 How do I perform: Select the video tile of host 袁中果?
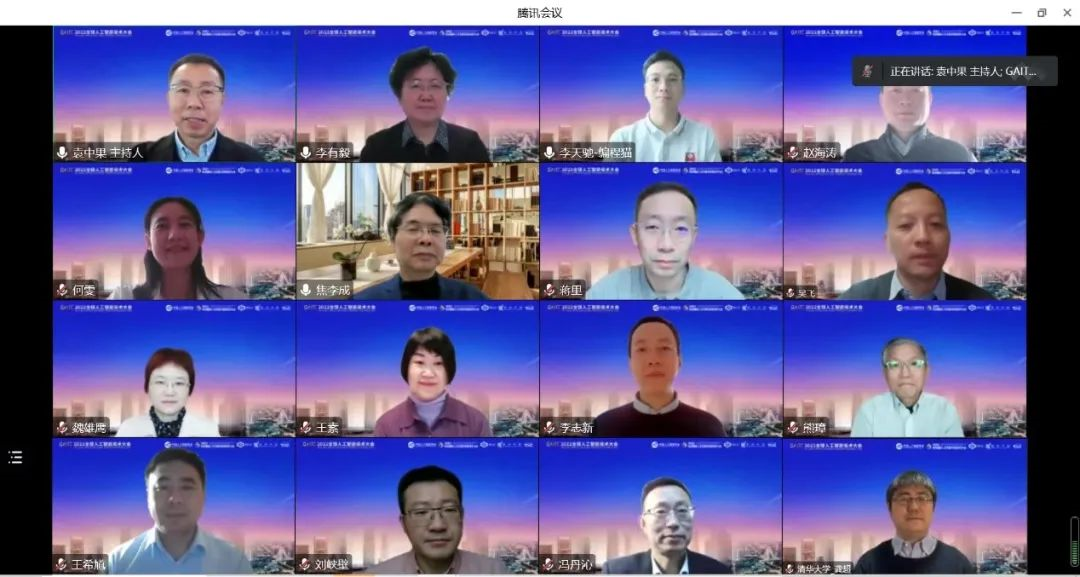coord(174,95)
